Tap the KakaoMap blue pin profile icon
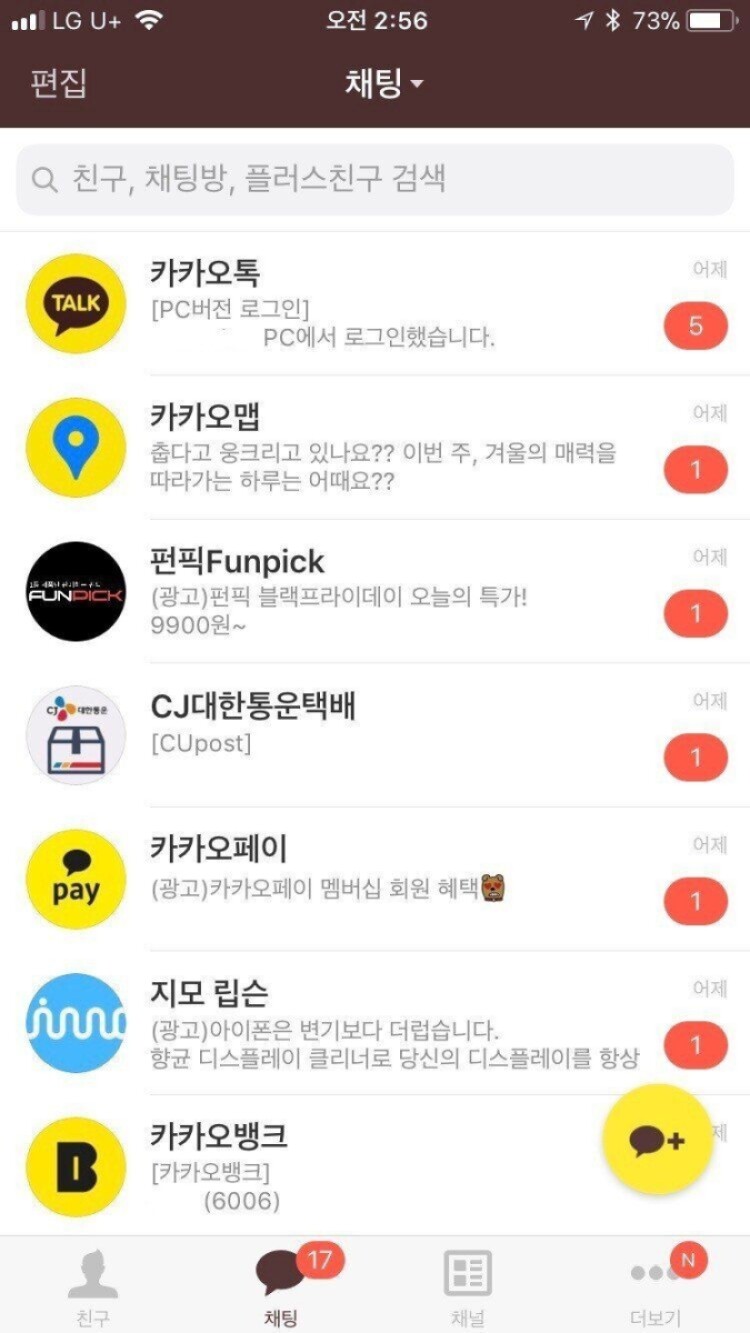The image size is (750, 1333). point(75,446)
